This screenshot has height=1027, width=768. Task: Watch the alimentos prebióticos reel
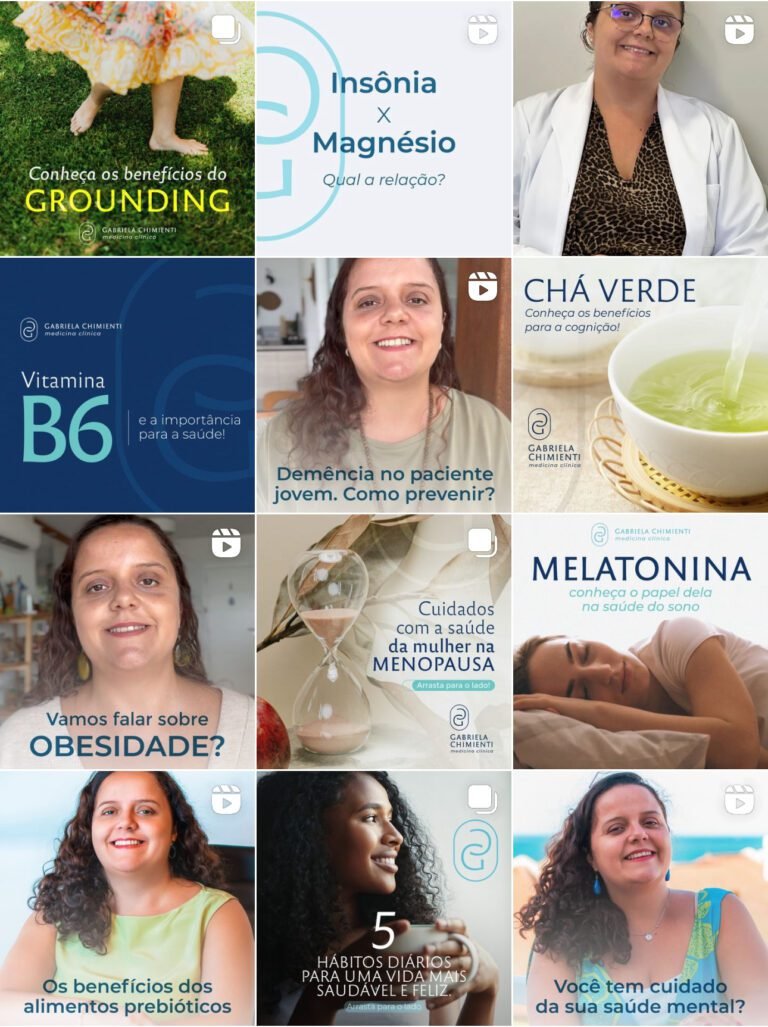pos(127,898)
